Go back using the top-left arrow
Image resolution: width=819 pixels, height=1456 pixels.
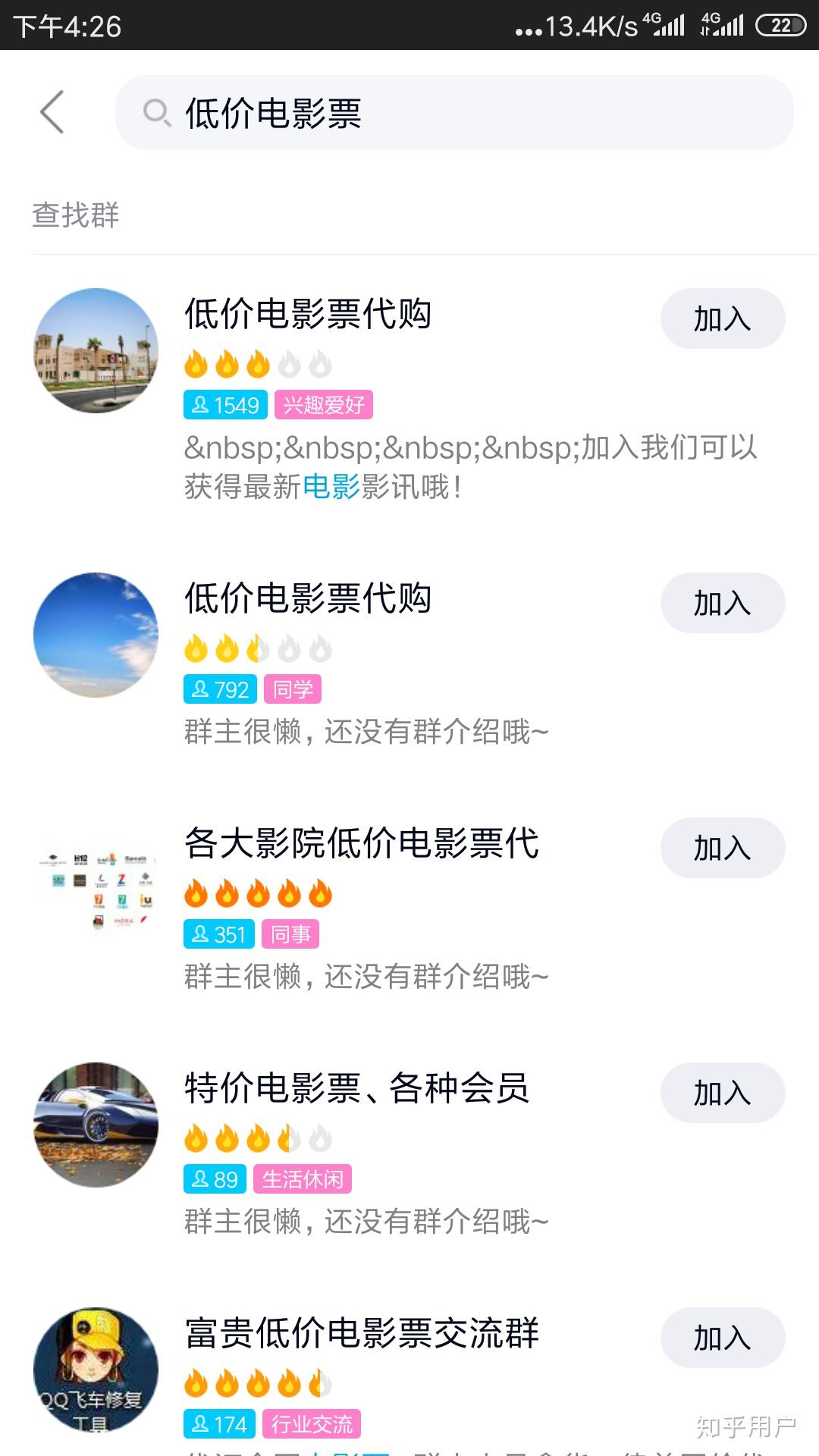pyautogui.click(x=52, y=112)
